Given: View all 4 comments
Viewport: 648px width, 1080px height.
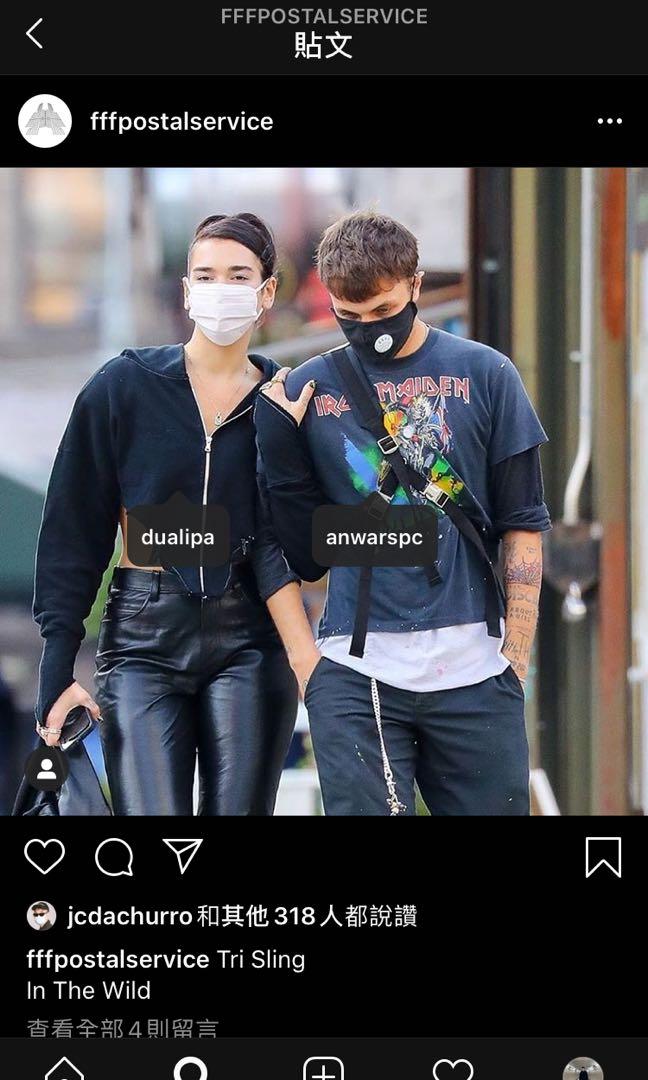Looking at the screenshot, I should pos(122,1027).
